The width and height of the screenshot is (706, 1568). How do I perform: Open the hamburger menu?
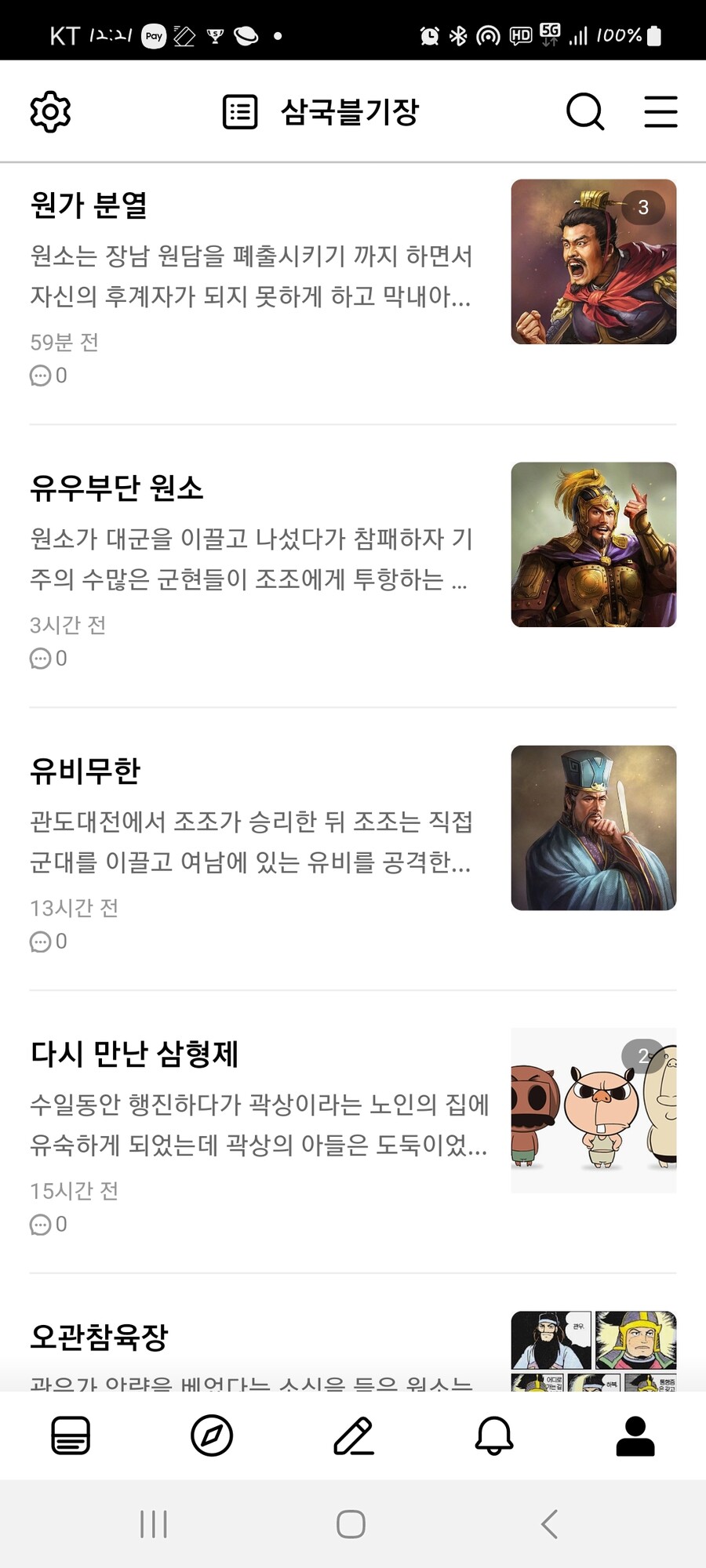(661, 111)
